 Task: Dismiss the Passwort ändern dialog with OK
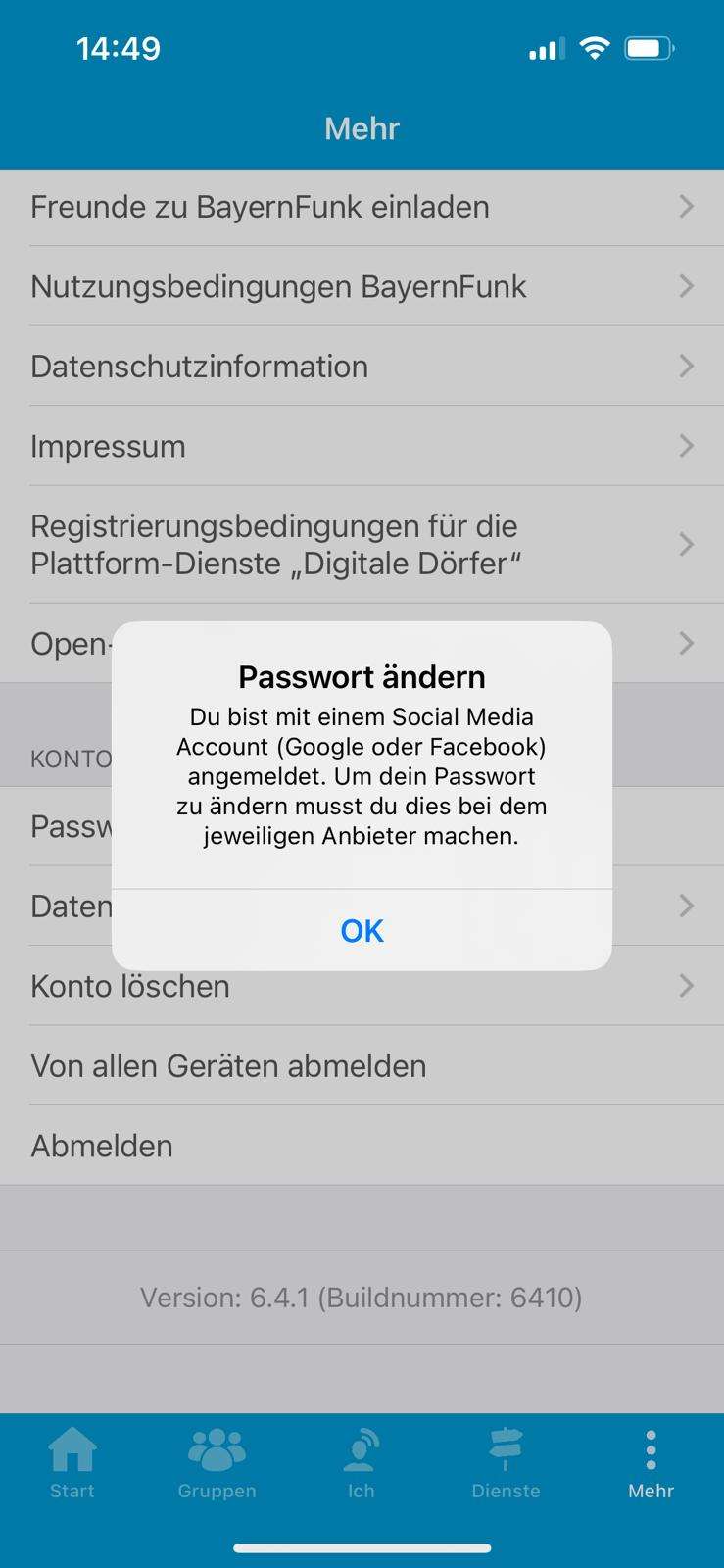[362, 930]
